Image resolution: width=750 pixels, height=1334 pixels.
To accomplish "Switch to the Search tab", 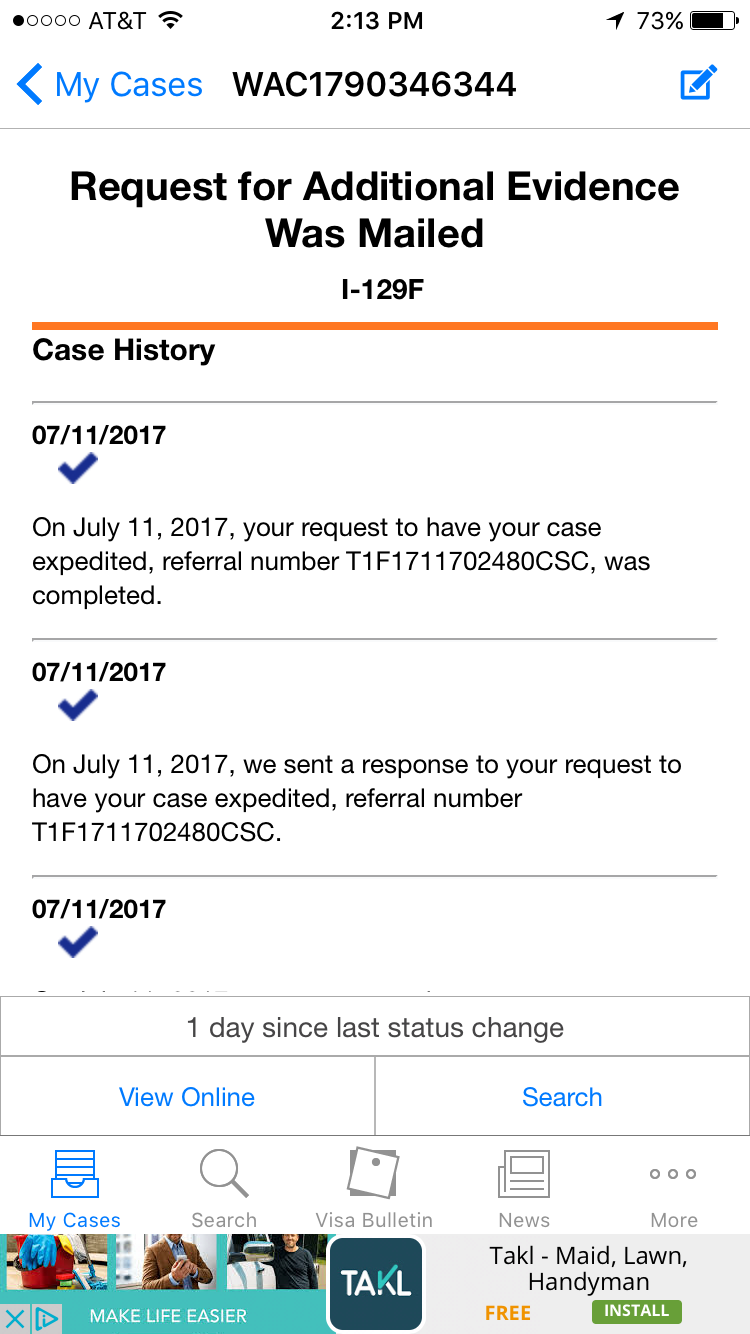I will (x=224, y=1188).
